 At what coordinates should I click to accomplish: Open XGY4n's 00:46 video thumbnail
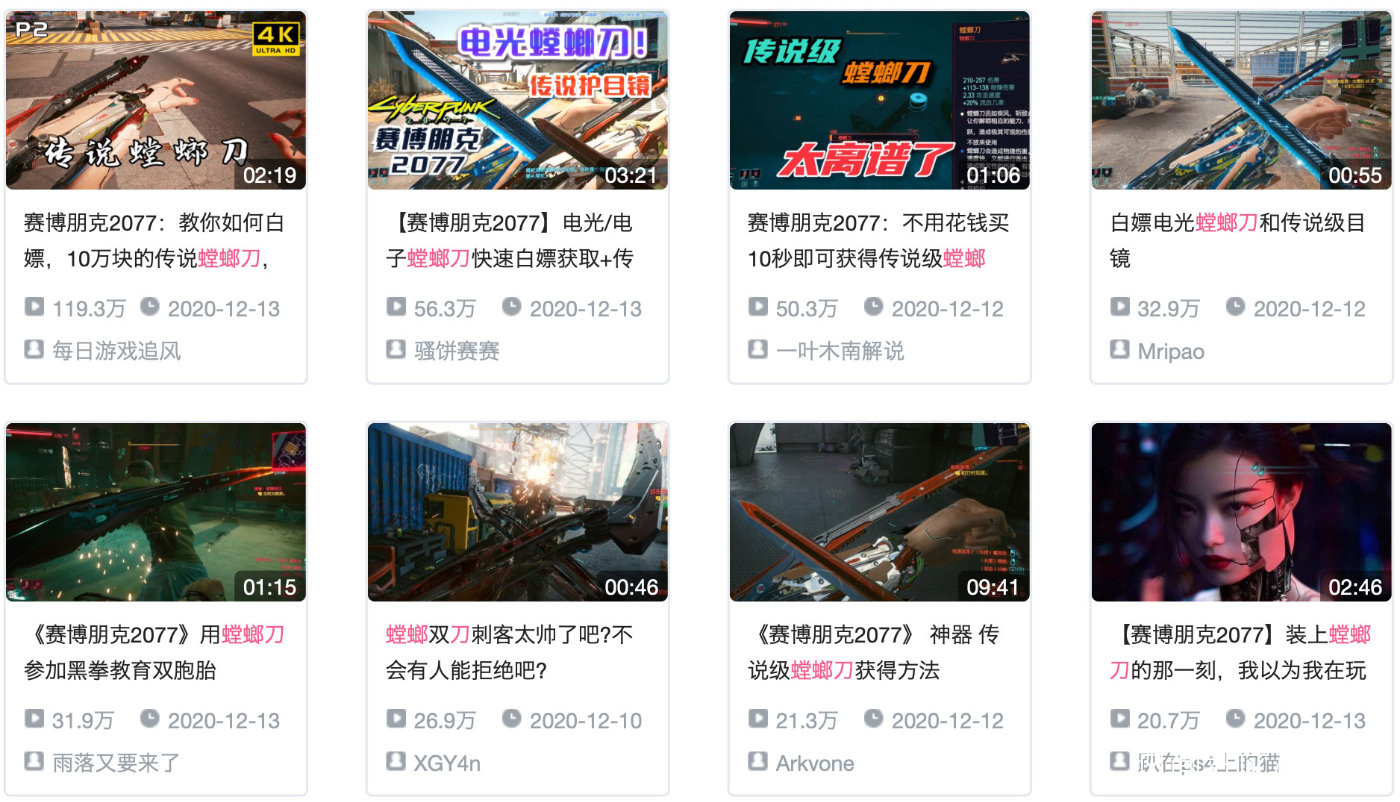pyautogui.click(x=517, y=511)
